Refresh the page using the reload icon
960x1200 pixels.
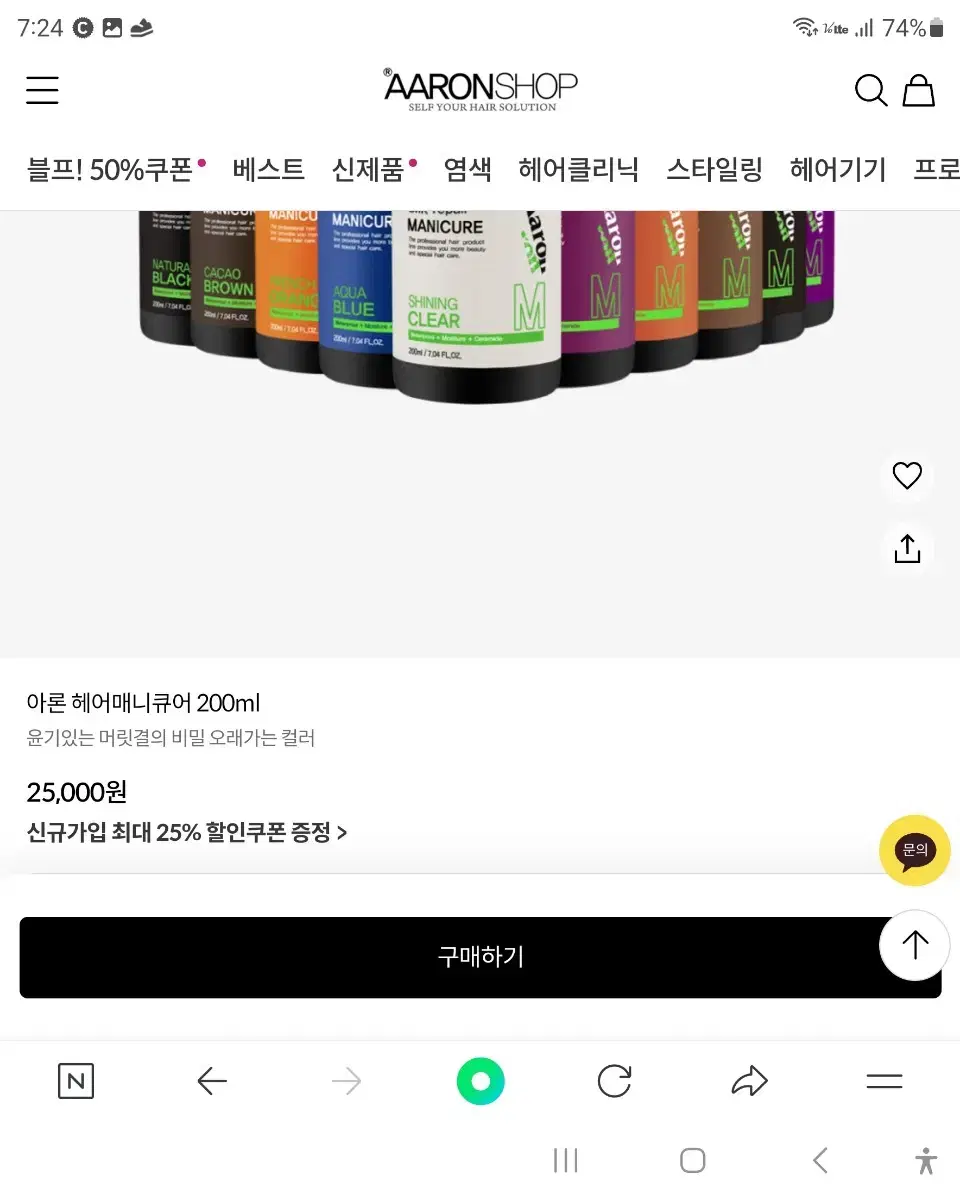[614, 1081]
